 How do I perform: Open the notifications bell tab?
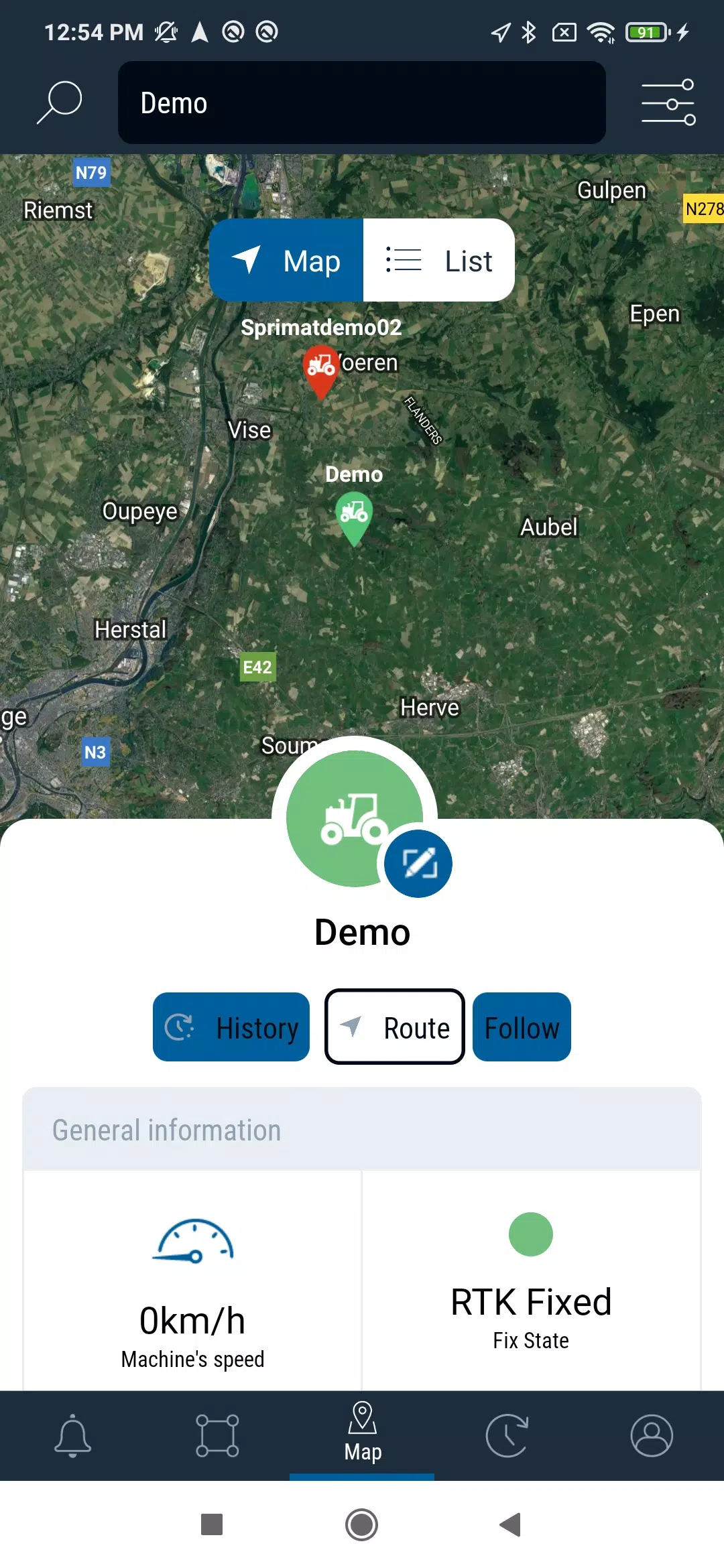coord(72,1436)
